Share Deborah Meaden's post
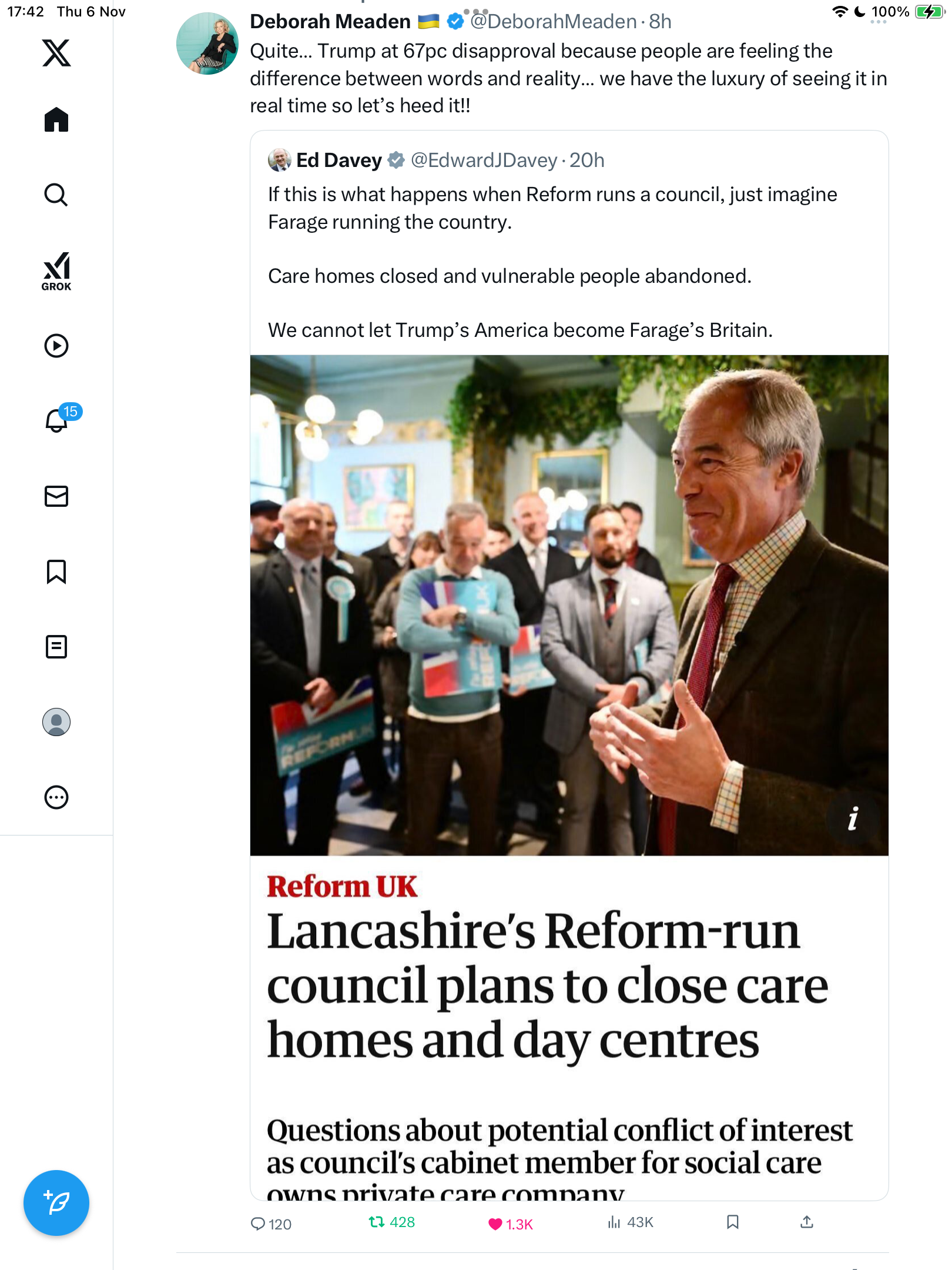 tap(807, 1222)
